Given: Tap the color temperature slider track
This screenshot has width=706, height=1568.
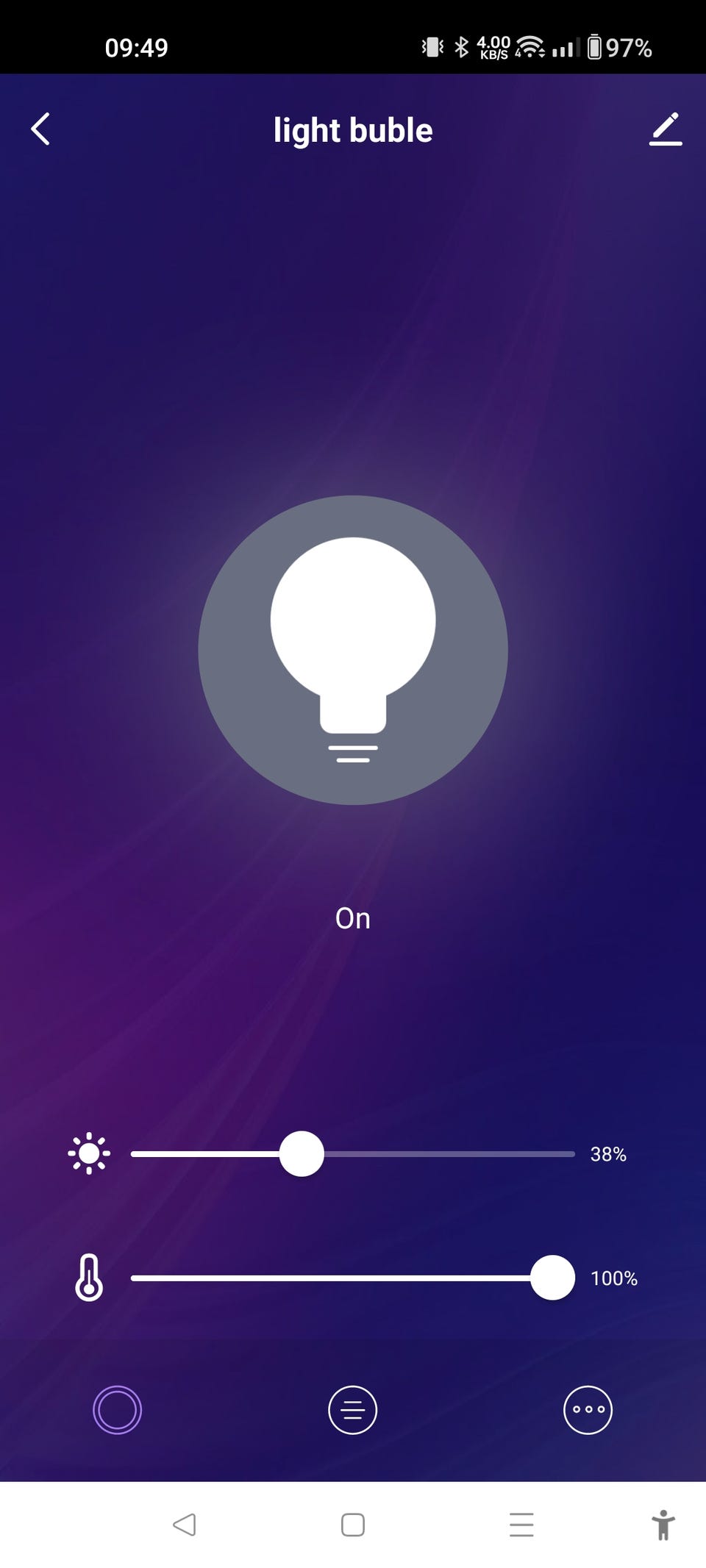Looking at the screenshot, I should coord(353,1278).
